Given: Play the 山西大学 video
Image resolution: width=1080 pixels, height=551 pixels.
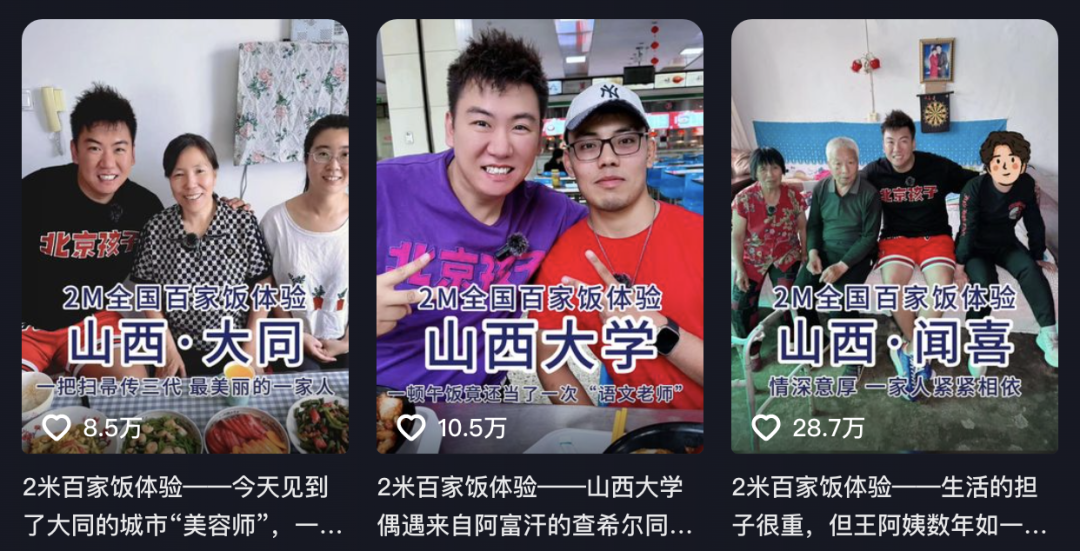Looking at the screenshot, I should tap(540, 237).
